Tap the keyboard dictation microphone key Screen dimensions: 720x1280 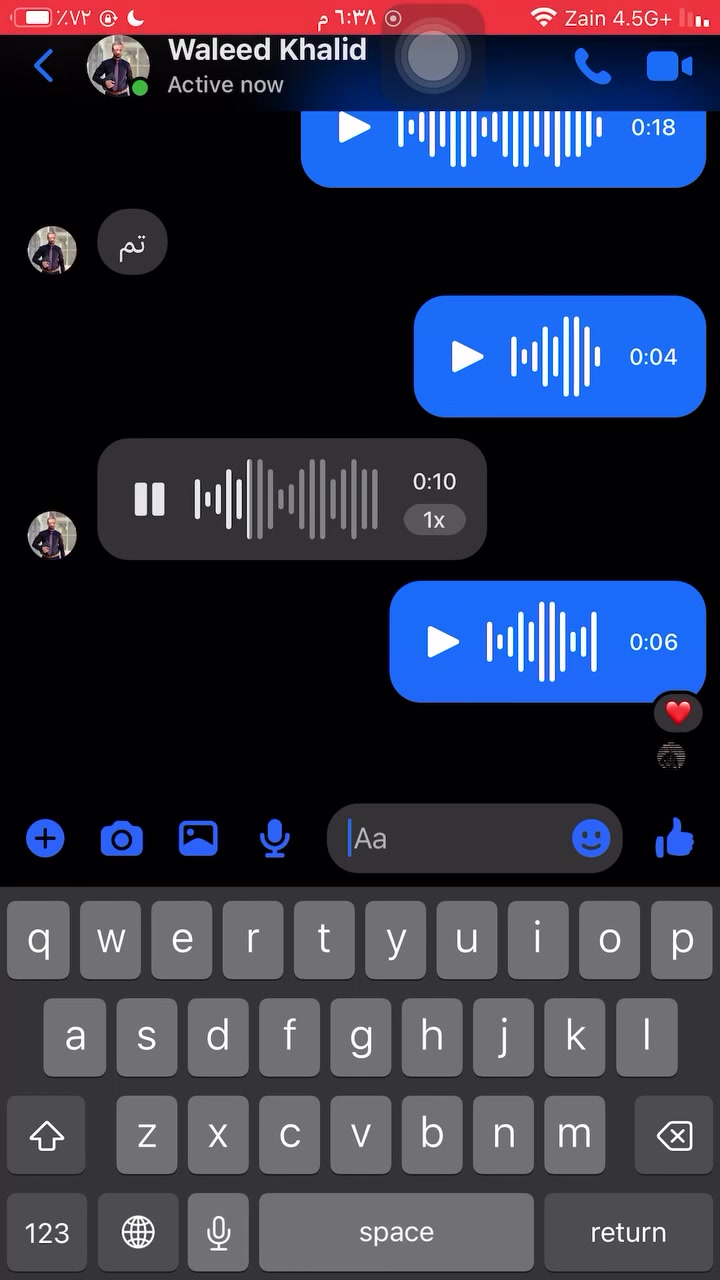coord(218,1232)
